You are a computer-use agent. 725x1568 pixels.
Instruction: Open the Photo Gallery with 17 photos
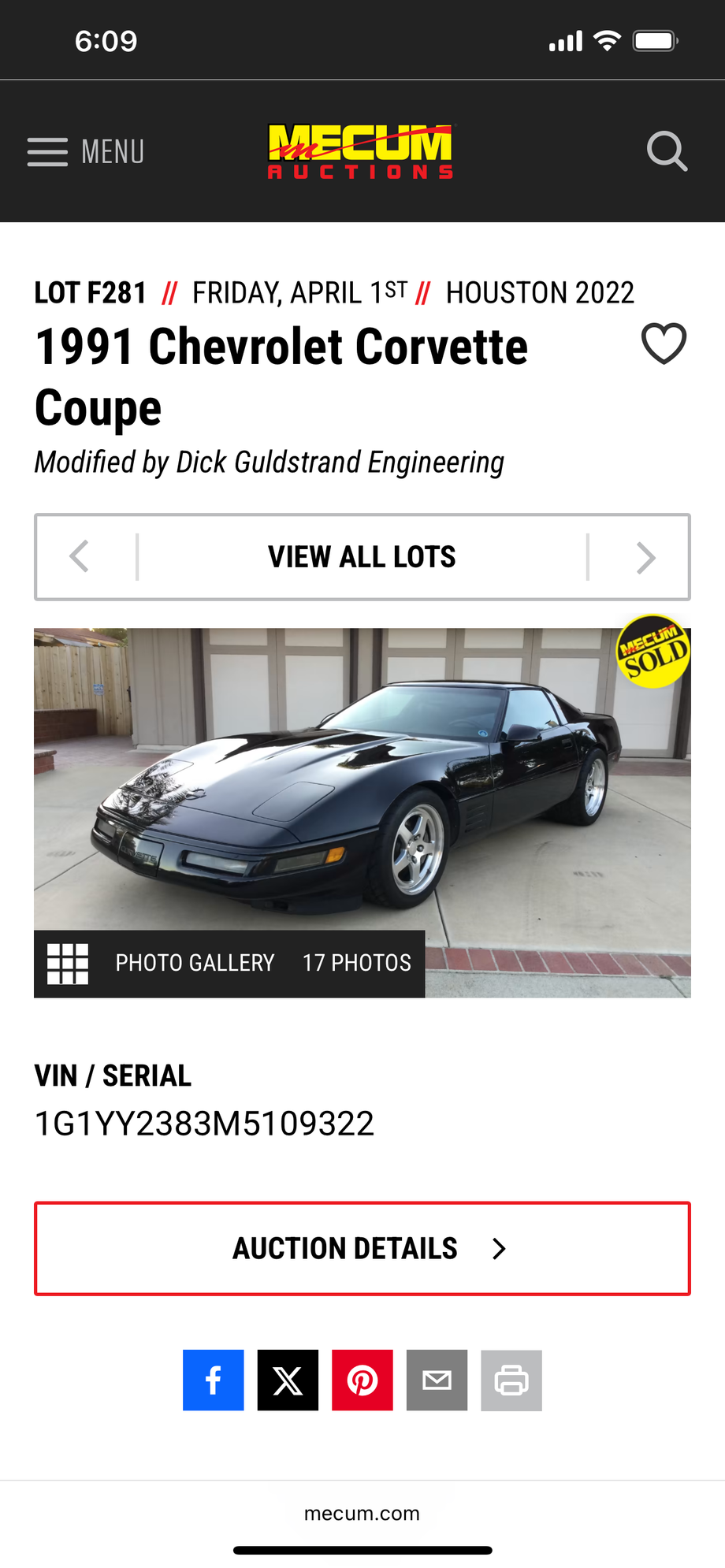click(229, 964)
